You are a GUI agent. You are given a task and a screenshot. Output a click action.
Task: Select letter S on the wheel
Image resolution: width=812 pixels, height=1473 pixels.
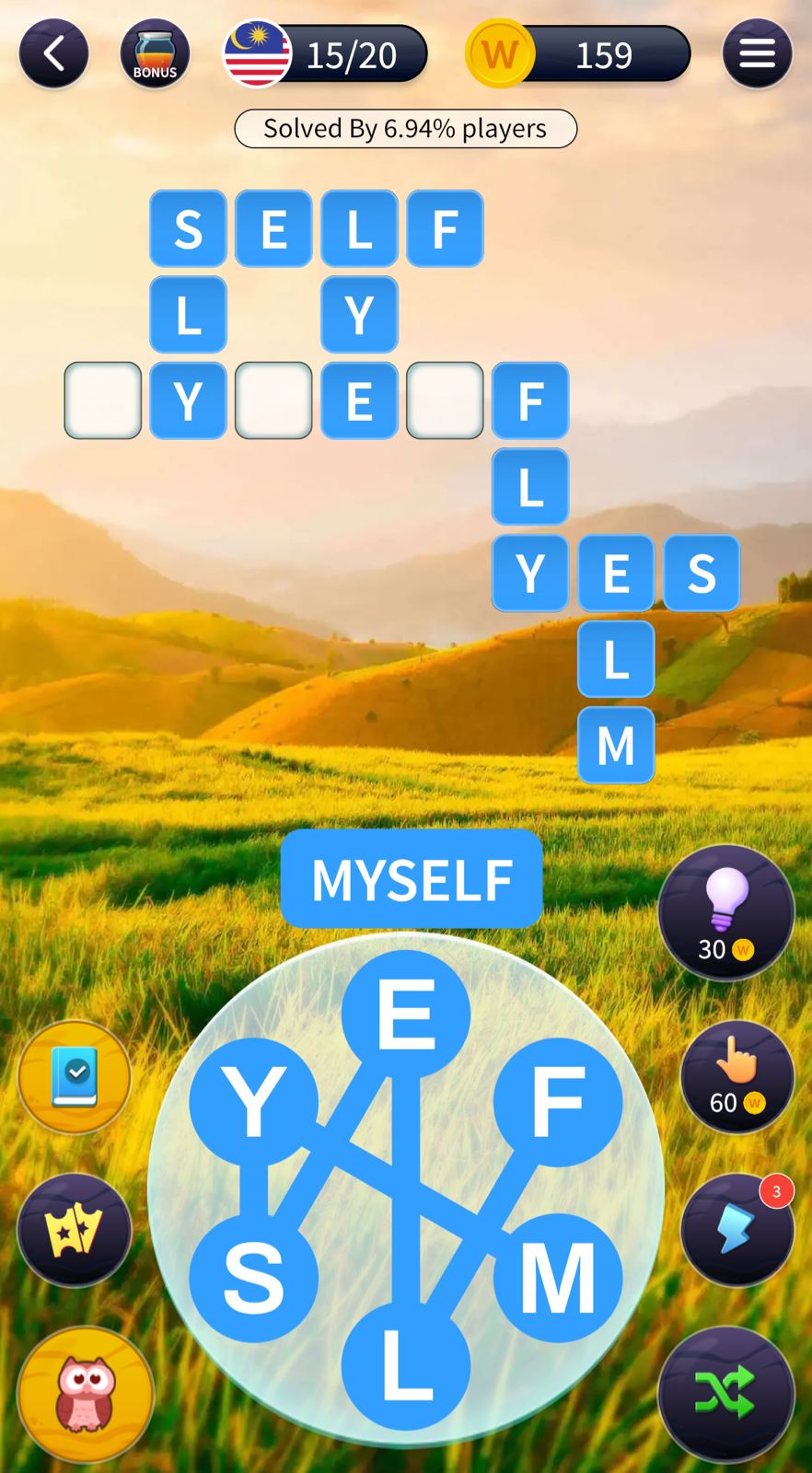coord(253,1277)
